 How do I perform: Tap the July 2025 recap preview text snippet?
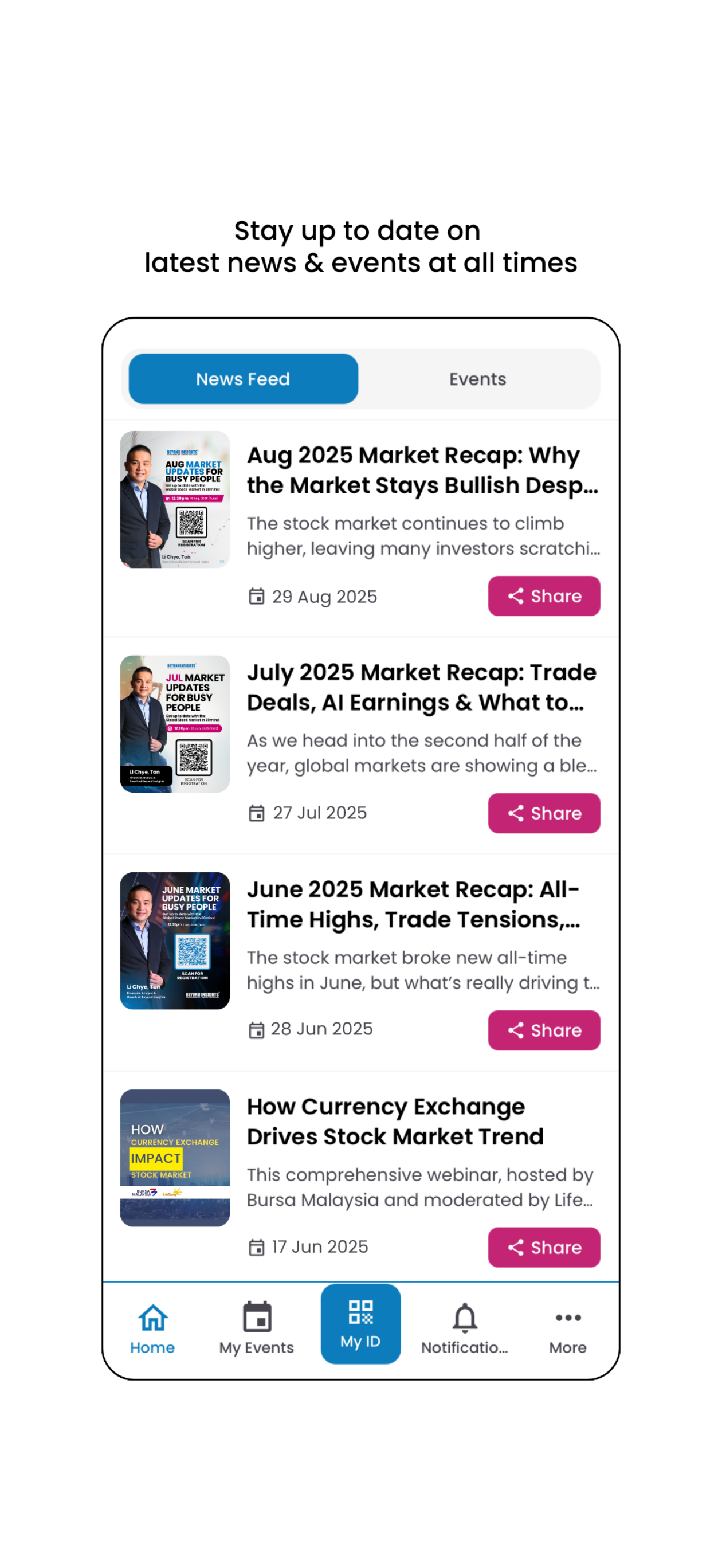pyautogui.click(x=422, y=752)
